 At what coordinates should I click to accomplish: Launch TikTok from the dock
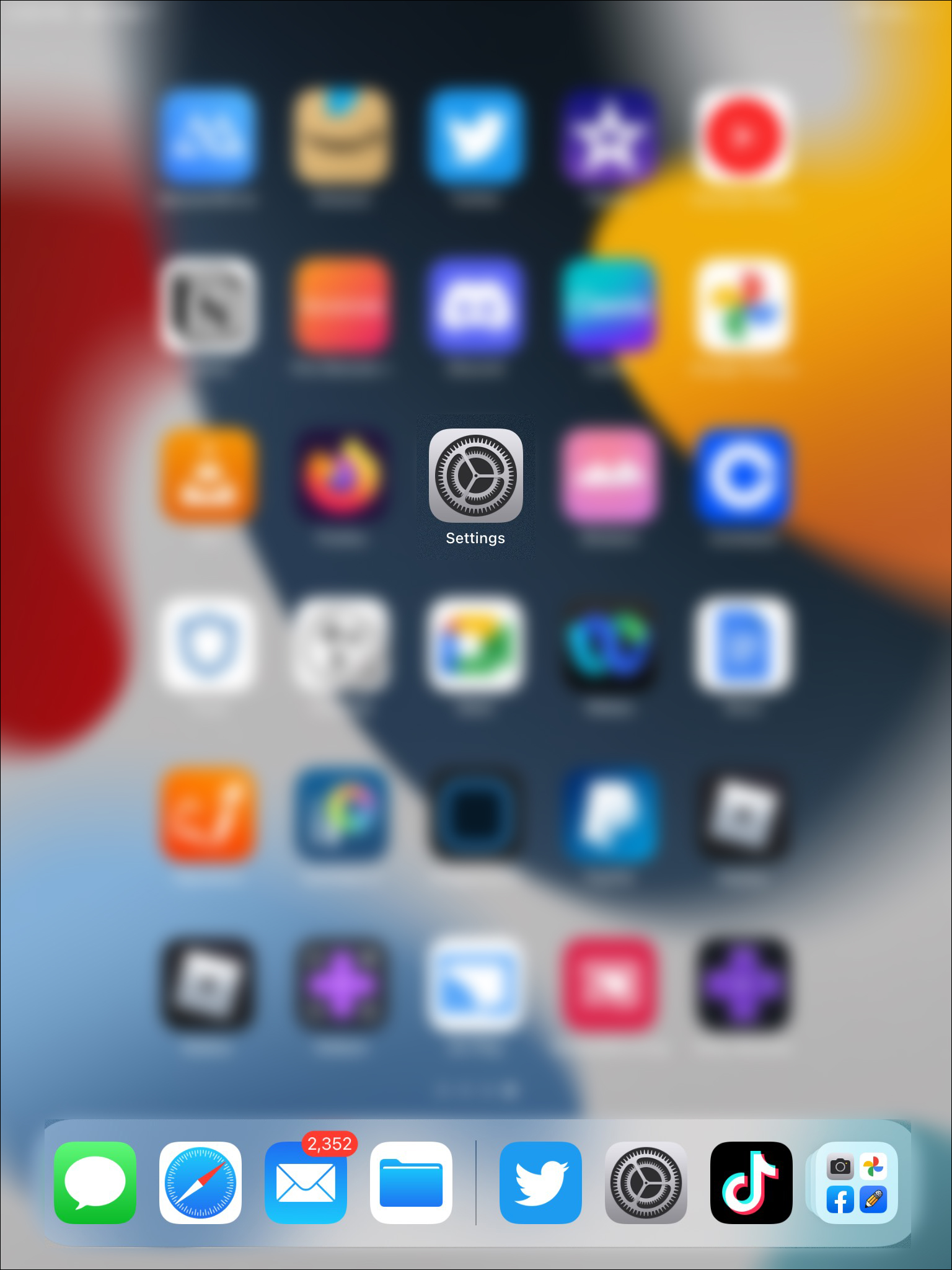coord(751,1182)
